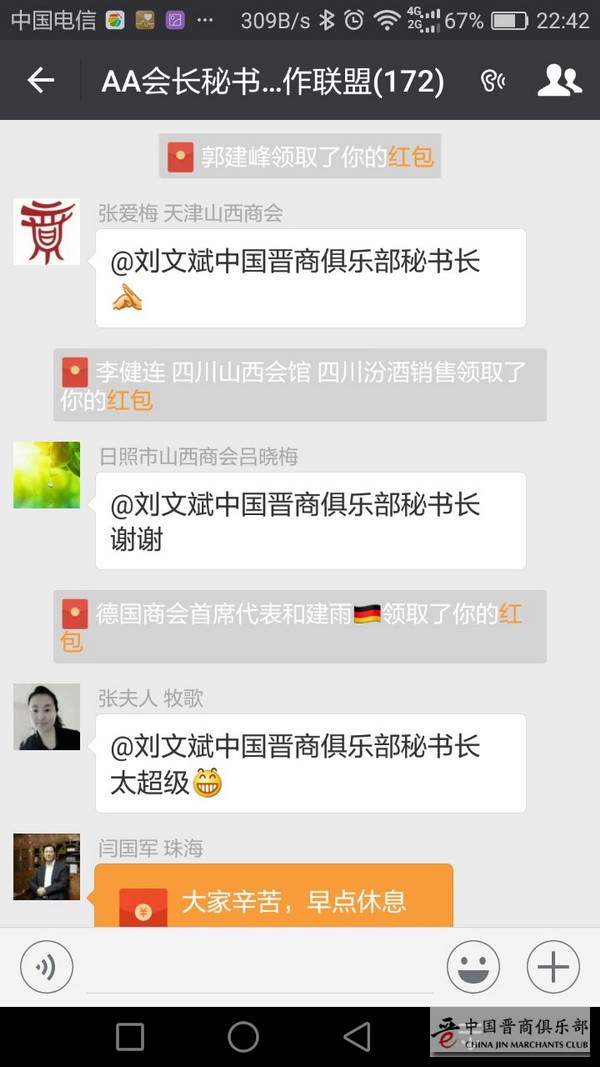
Task: Open 红包 link in 李健连 notice
Action: pyautogui.click(x=130, y=400)
